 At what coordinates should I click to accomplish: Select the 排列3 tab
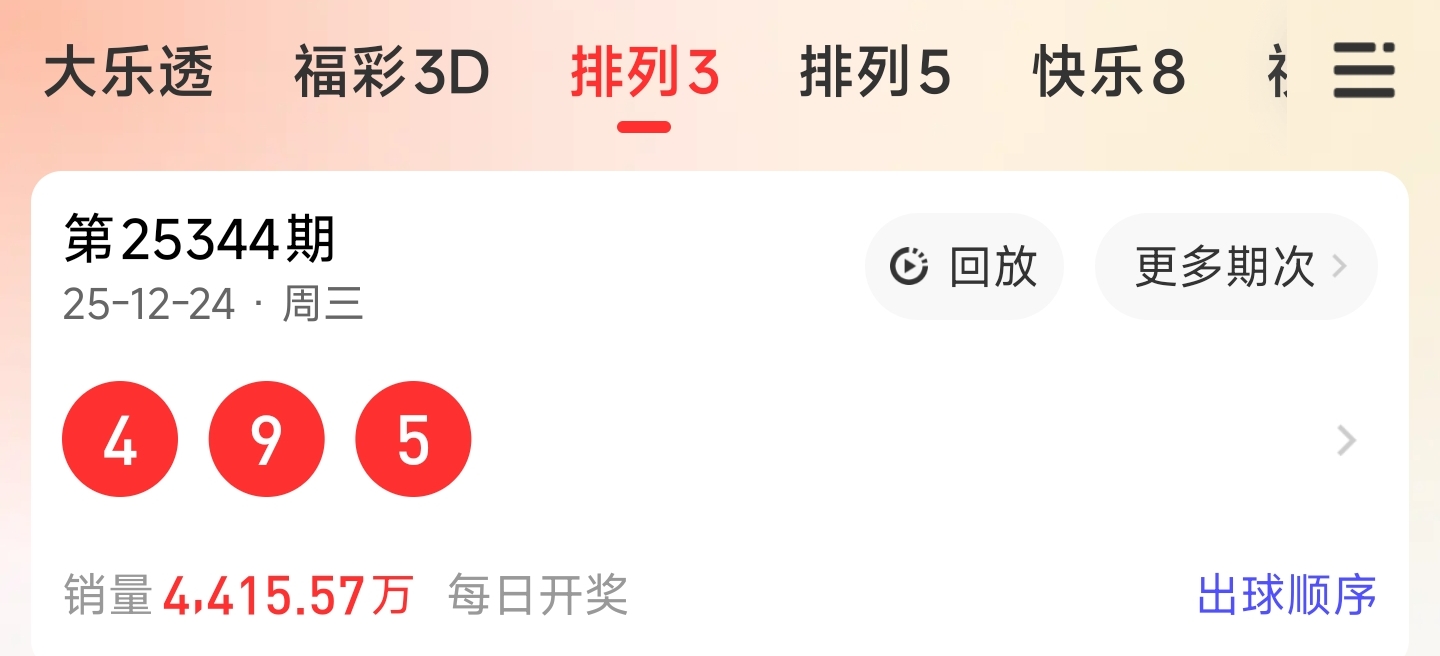645,73
